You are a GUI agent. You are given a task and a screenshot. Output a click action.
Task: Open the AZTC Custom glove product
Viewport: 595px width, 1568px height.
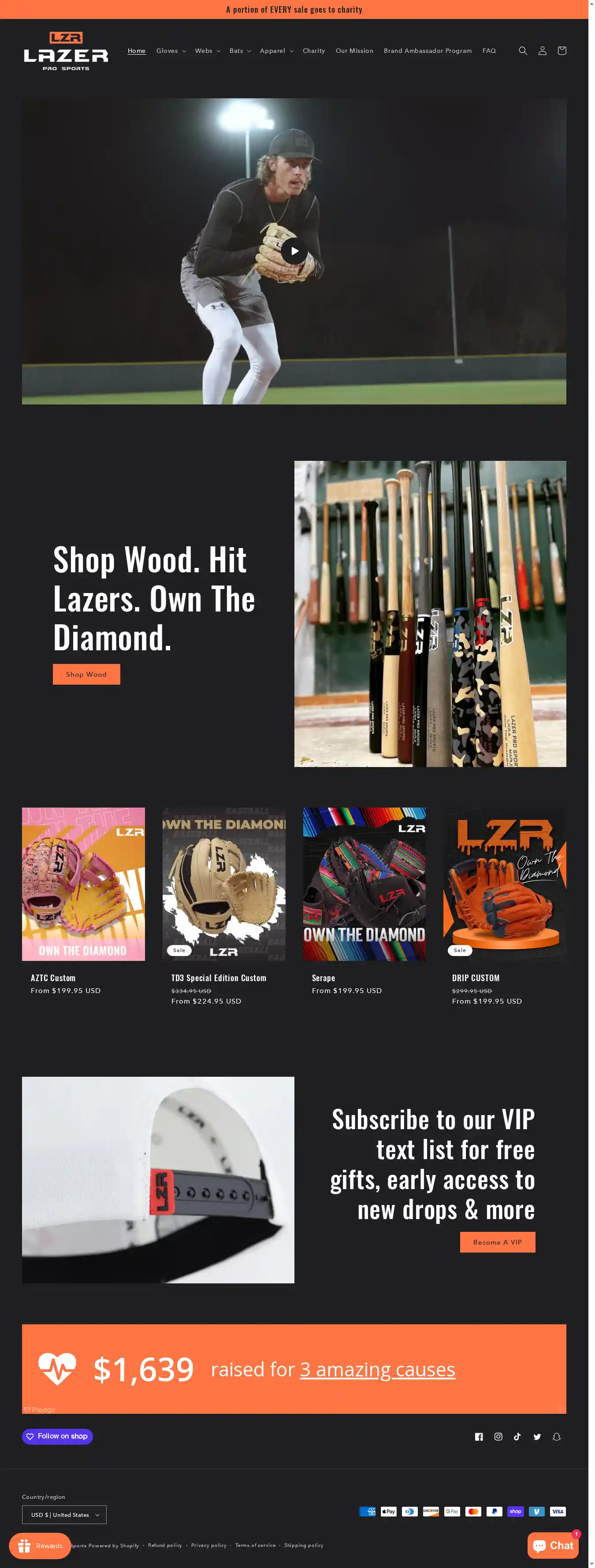coord(53,978)
